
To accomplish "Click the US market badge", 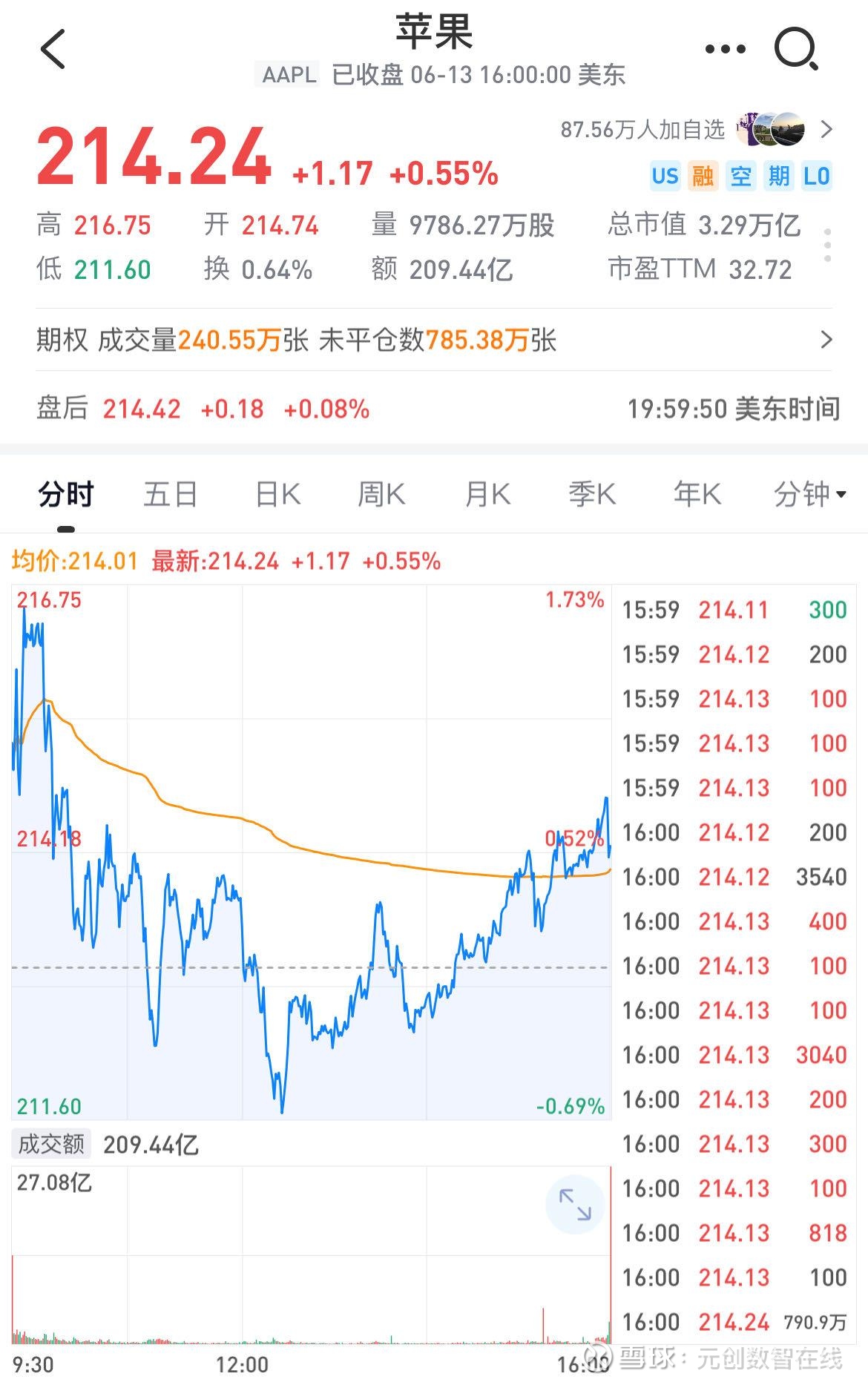I will (x=665, y=176).
